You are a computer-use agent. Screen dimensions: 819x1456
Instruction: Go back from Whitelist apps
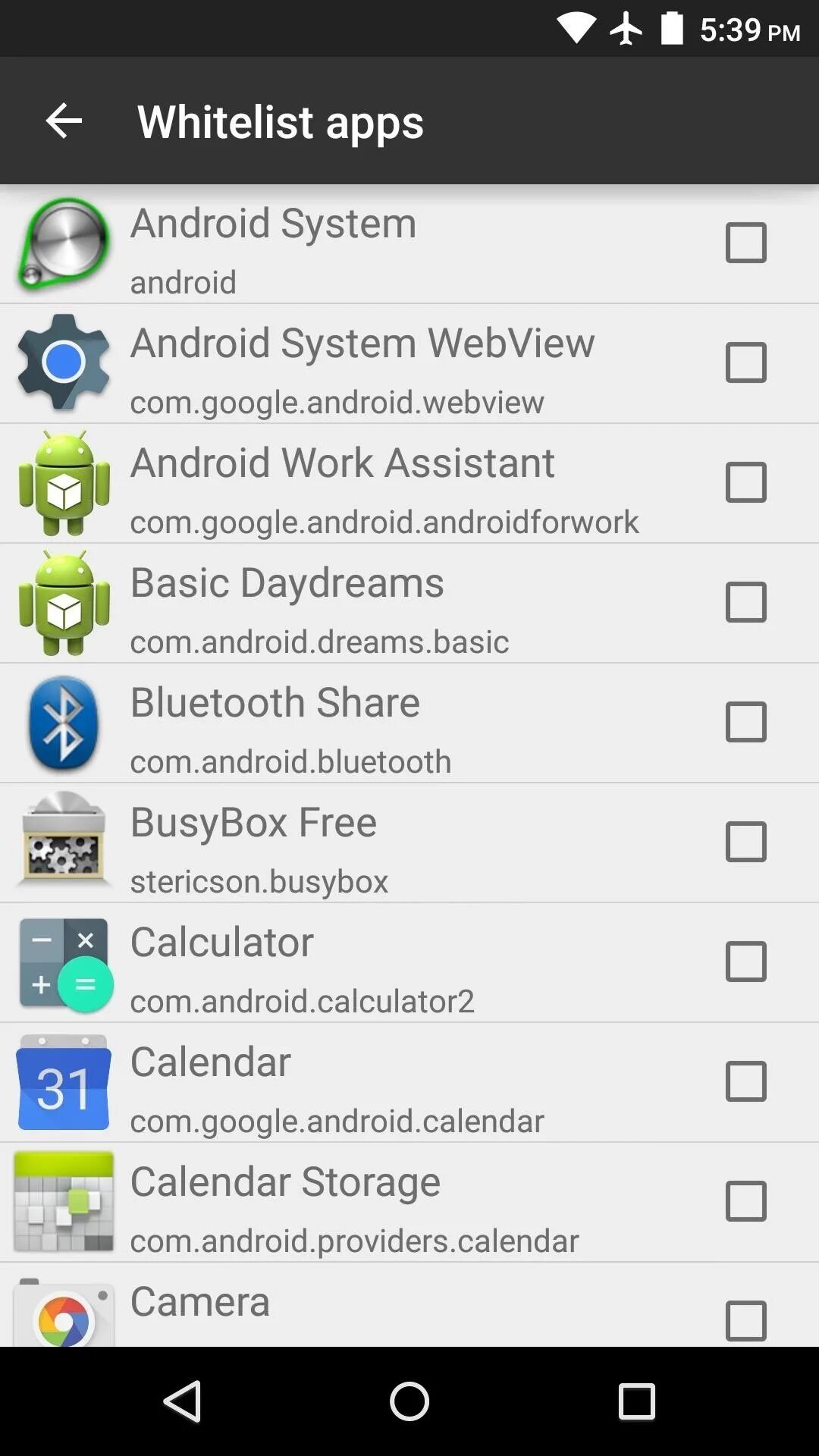tap(64, 121)
